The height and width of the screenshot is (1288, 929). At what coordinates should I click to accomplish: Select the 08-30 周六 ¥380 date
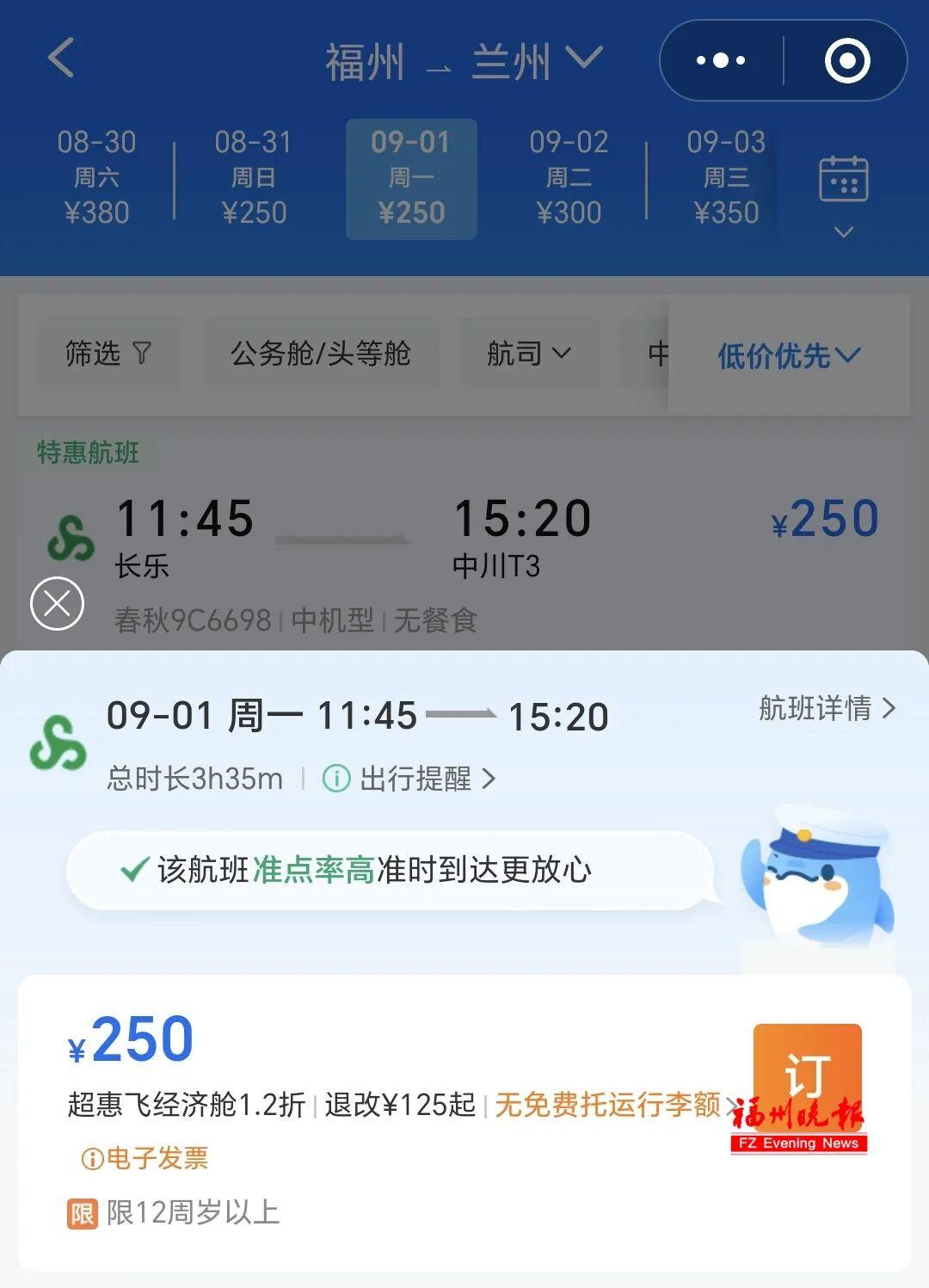96,177
